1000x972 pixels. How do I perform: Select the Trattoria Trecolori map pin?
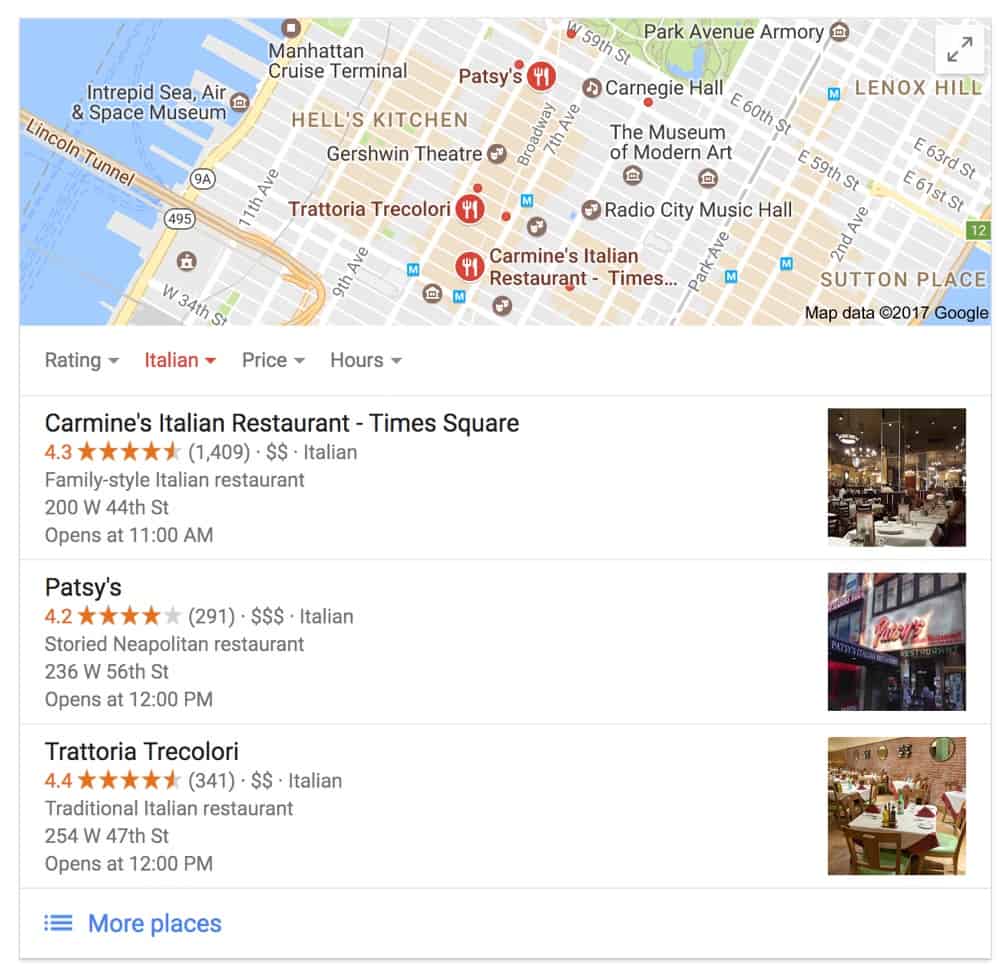click(470, 209)
